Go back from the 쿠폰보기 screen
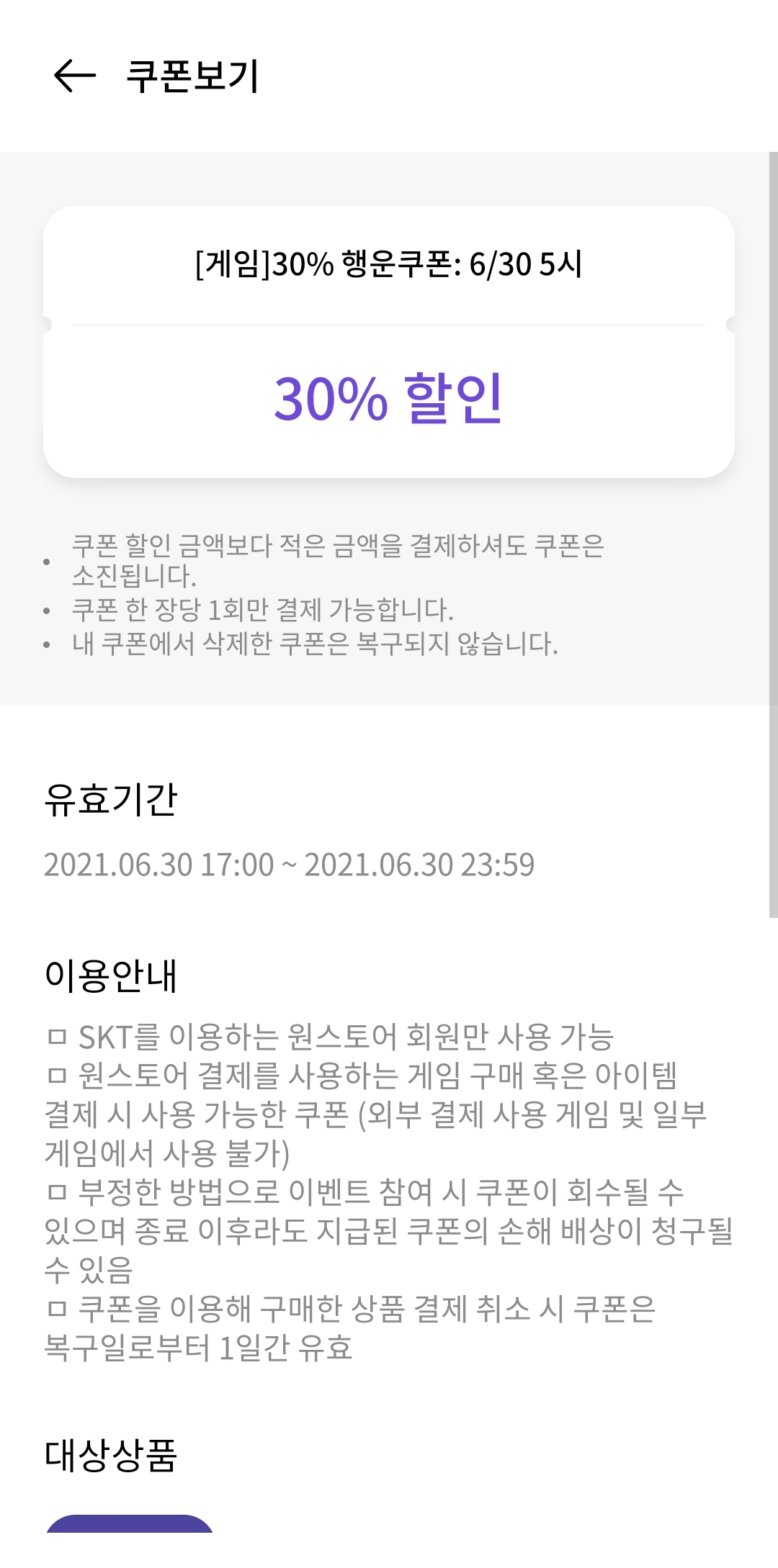 click(74, 76)
